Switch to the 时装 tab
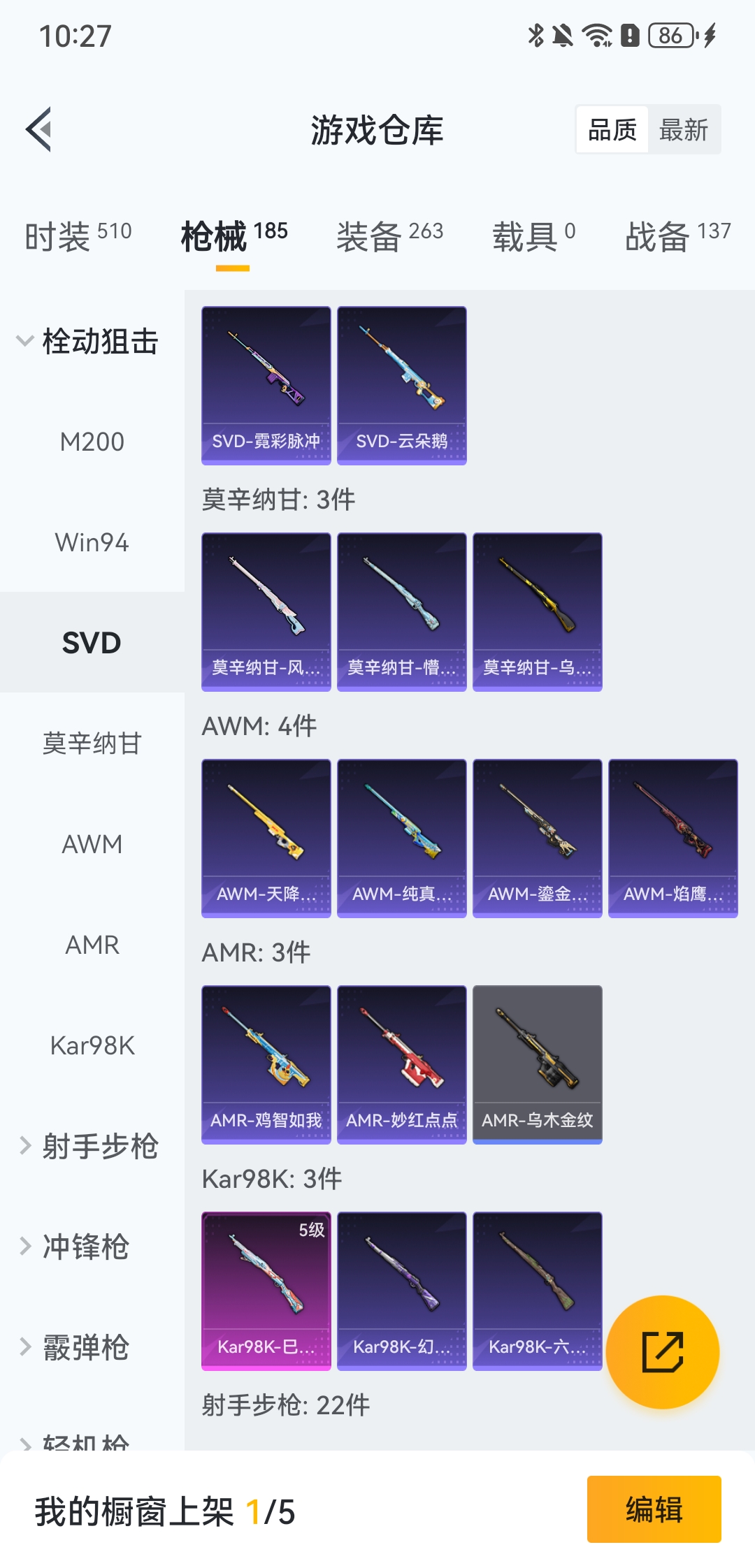Screen dimensions: 755x1568 click(x=78, y=236)
